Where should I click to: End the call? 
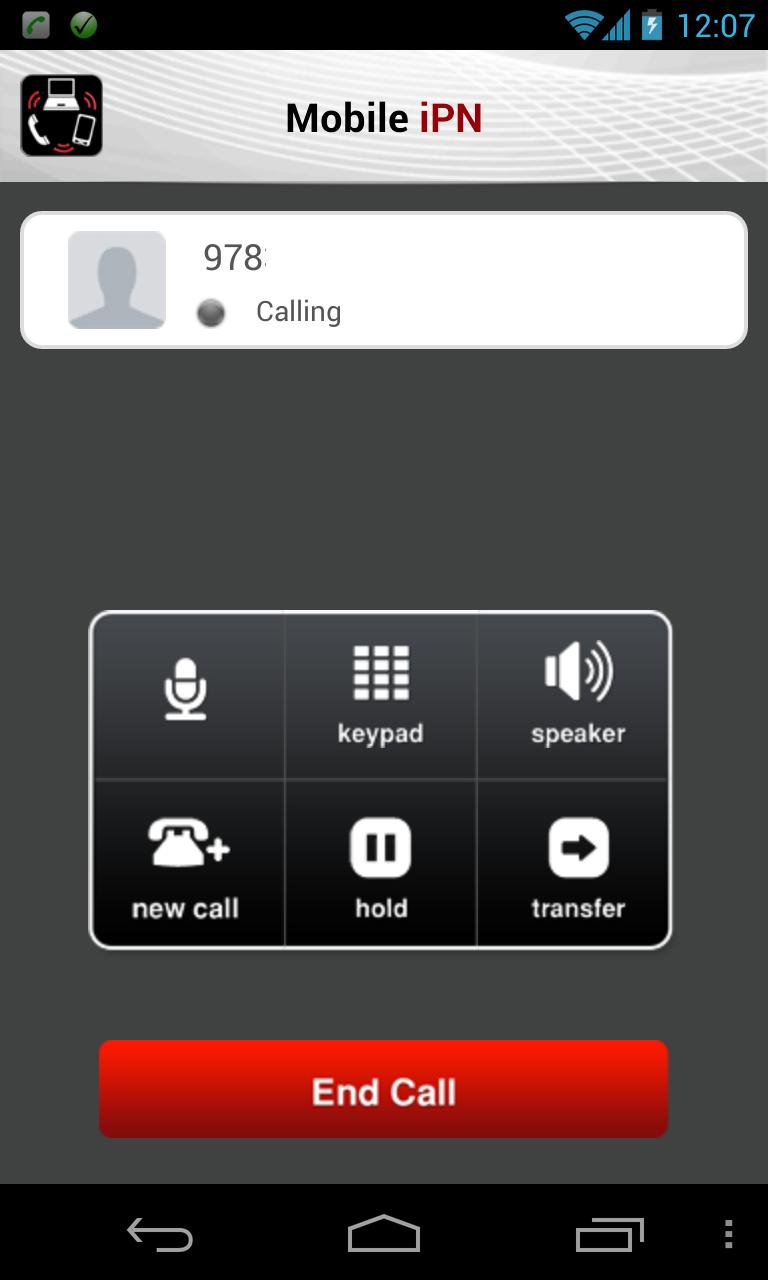[x=383, y=1090]
